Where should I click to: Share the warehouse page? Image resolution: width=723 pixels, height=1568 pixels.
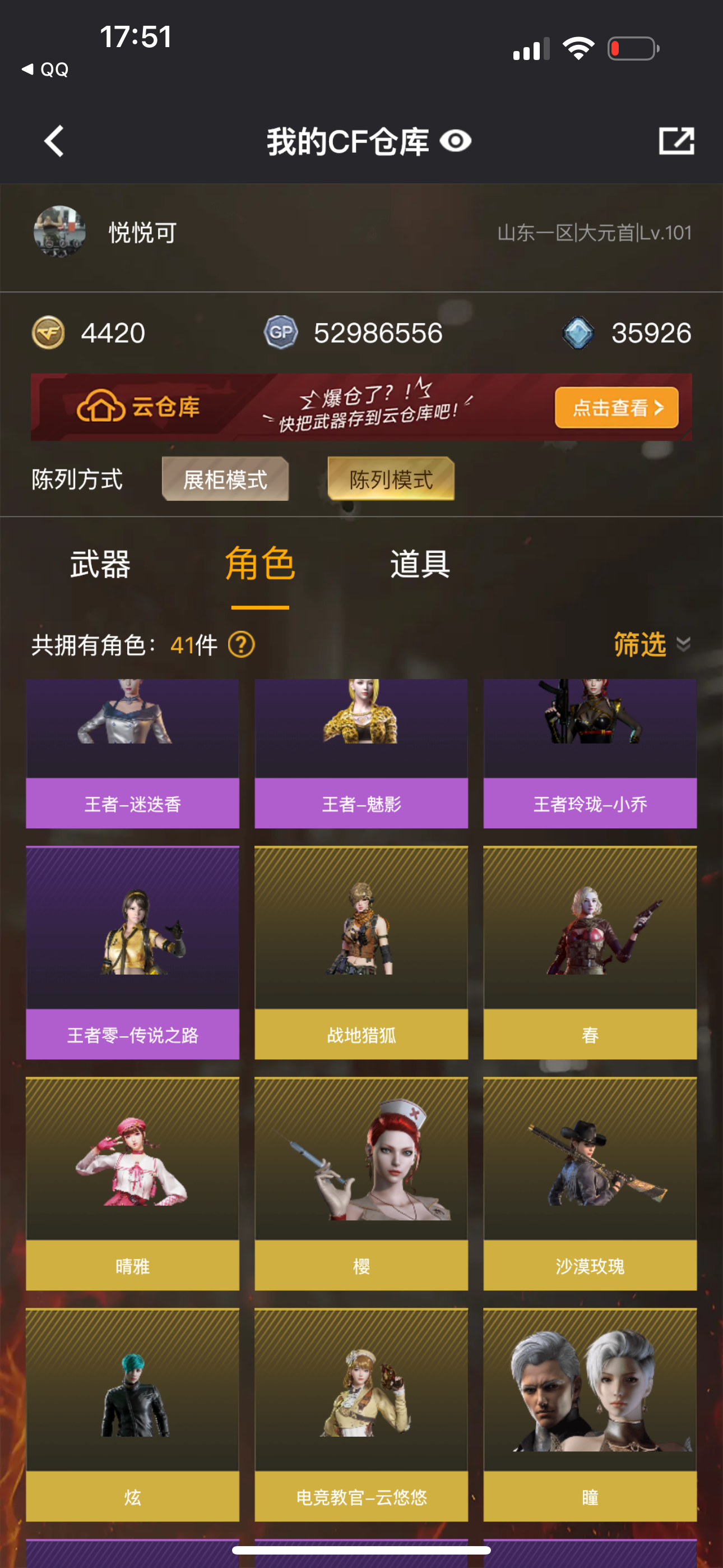pyautogui.click(x=676, y=141)
